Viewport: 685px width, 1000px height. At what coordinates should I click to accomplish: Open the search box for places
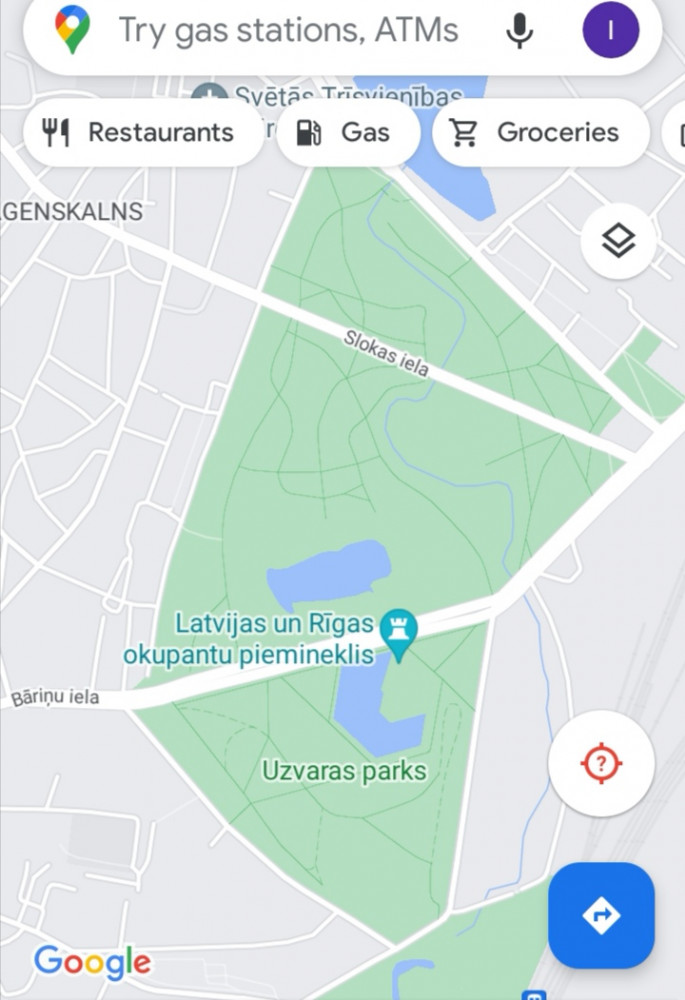pos(288,31)
